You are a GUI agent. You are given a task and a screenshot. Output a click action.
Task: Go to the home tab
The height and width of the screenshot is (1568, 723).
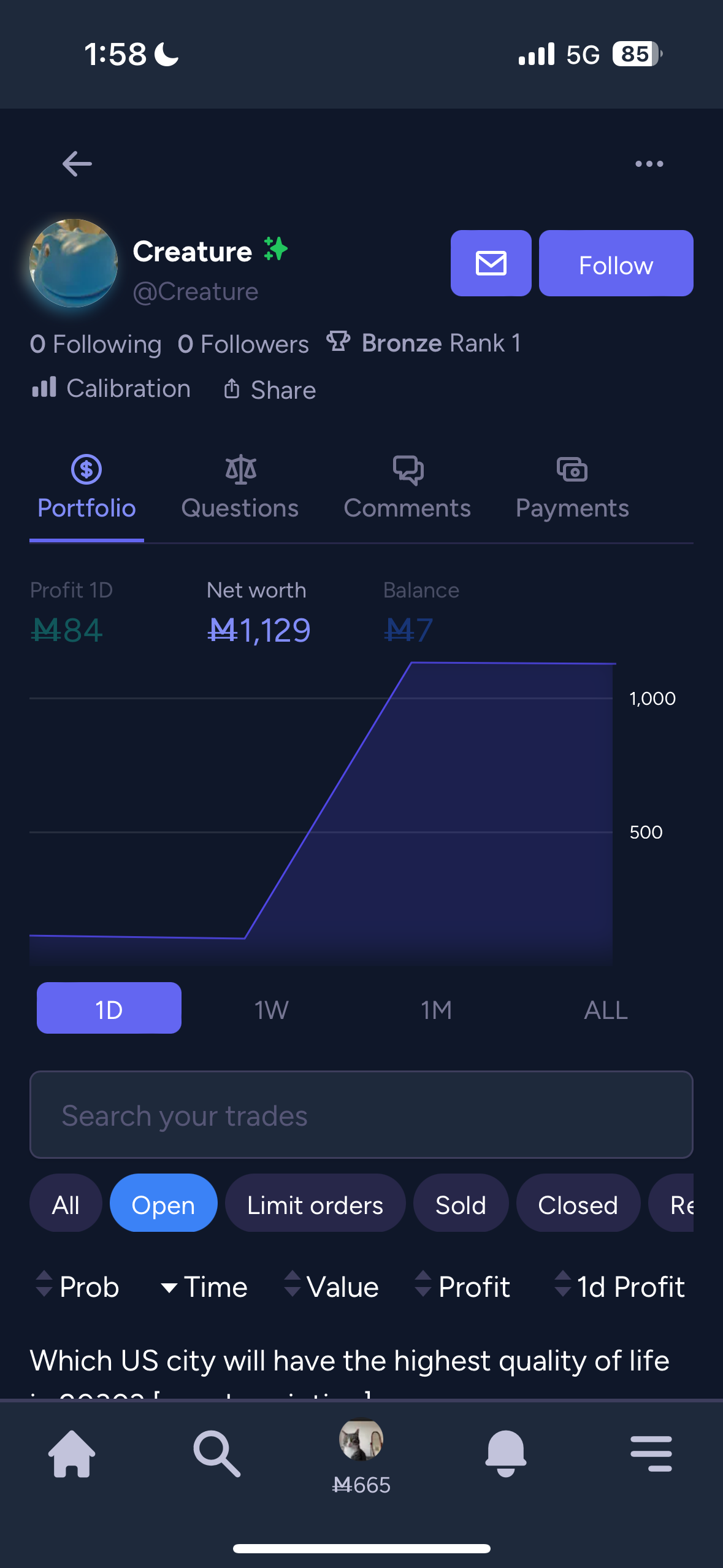72,1453
